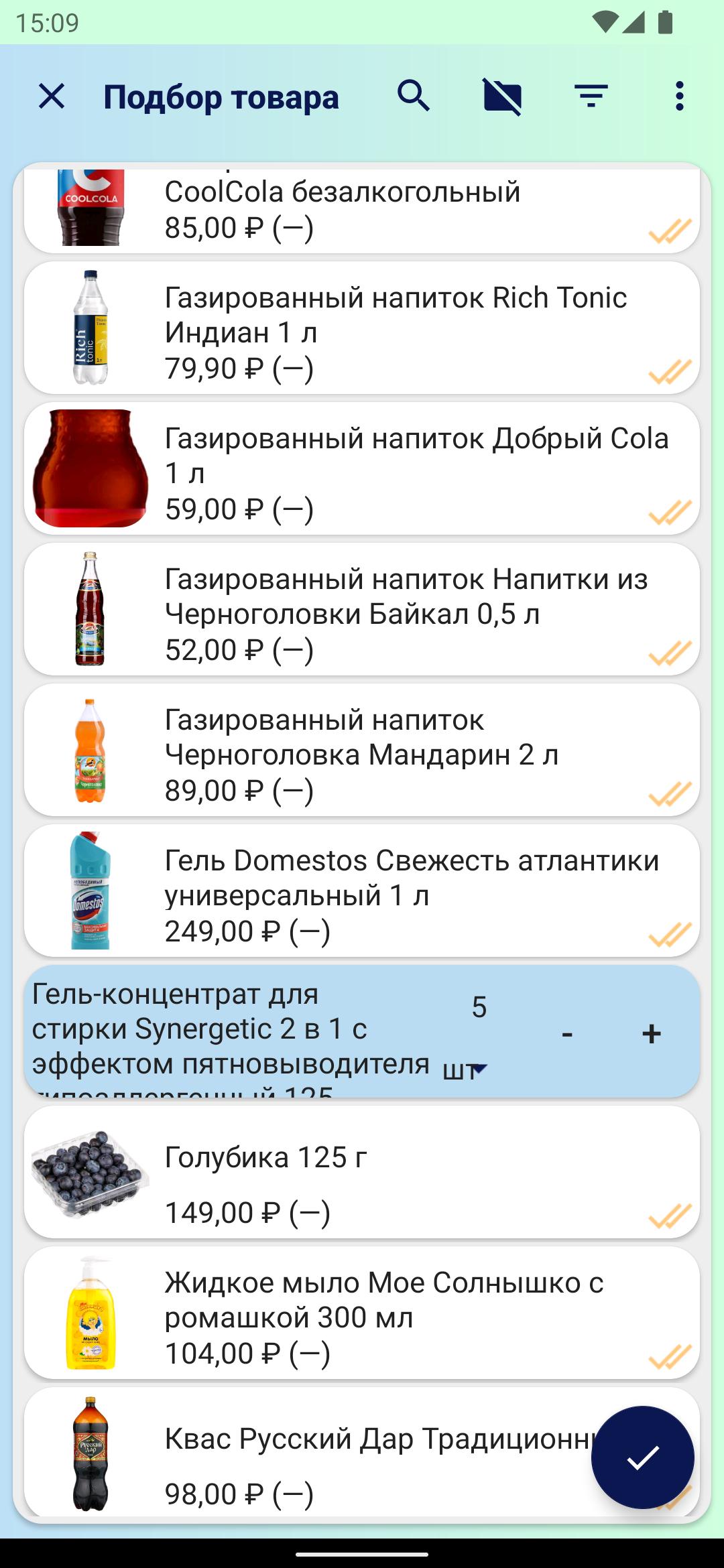Open the product search
This screenshot has width=724, height=1568.
414,96
